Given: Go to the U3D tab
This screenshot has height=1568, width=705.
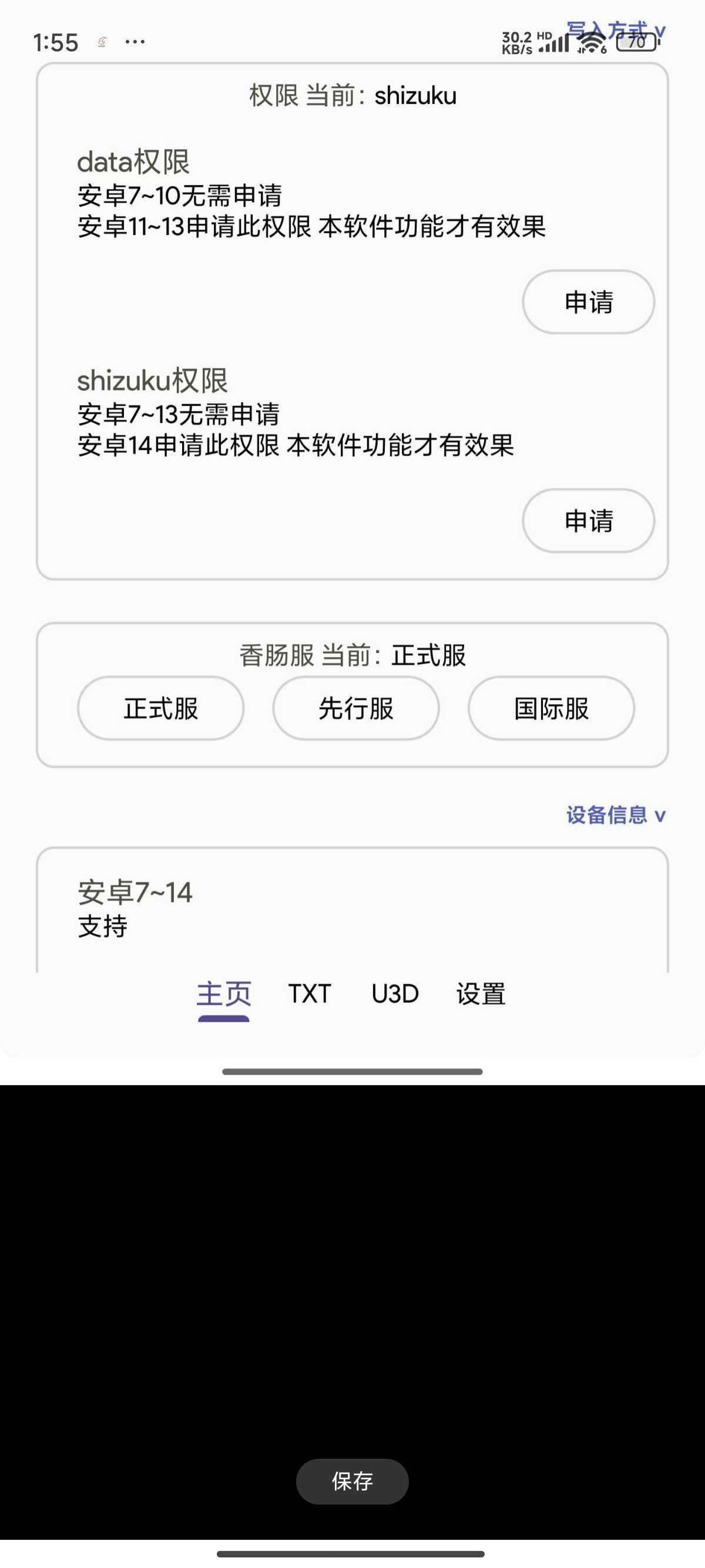Looking at the screenshot, I should coord(395,994).
